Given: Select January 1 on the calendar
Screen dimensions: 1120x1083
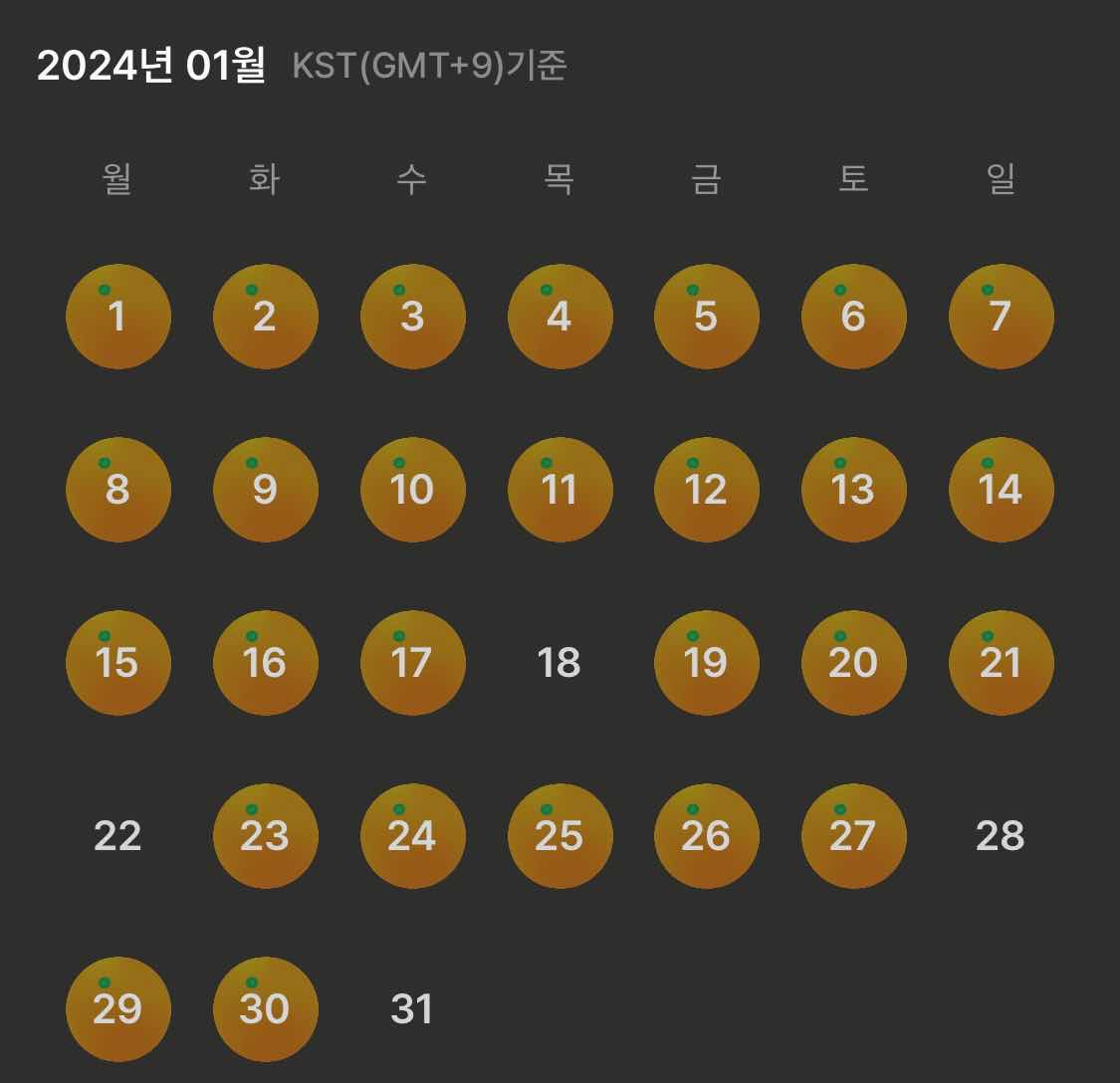Looking at the screenshot, I should pyautogui.click(x=117, y=317).
